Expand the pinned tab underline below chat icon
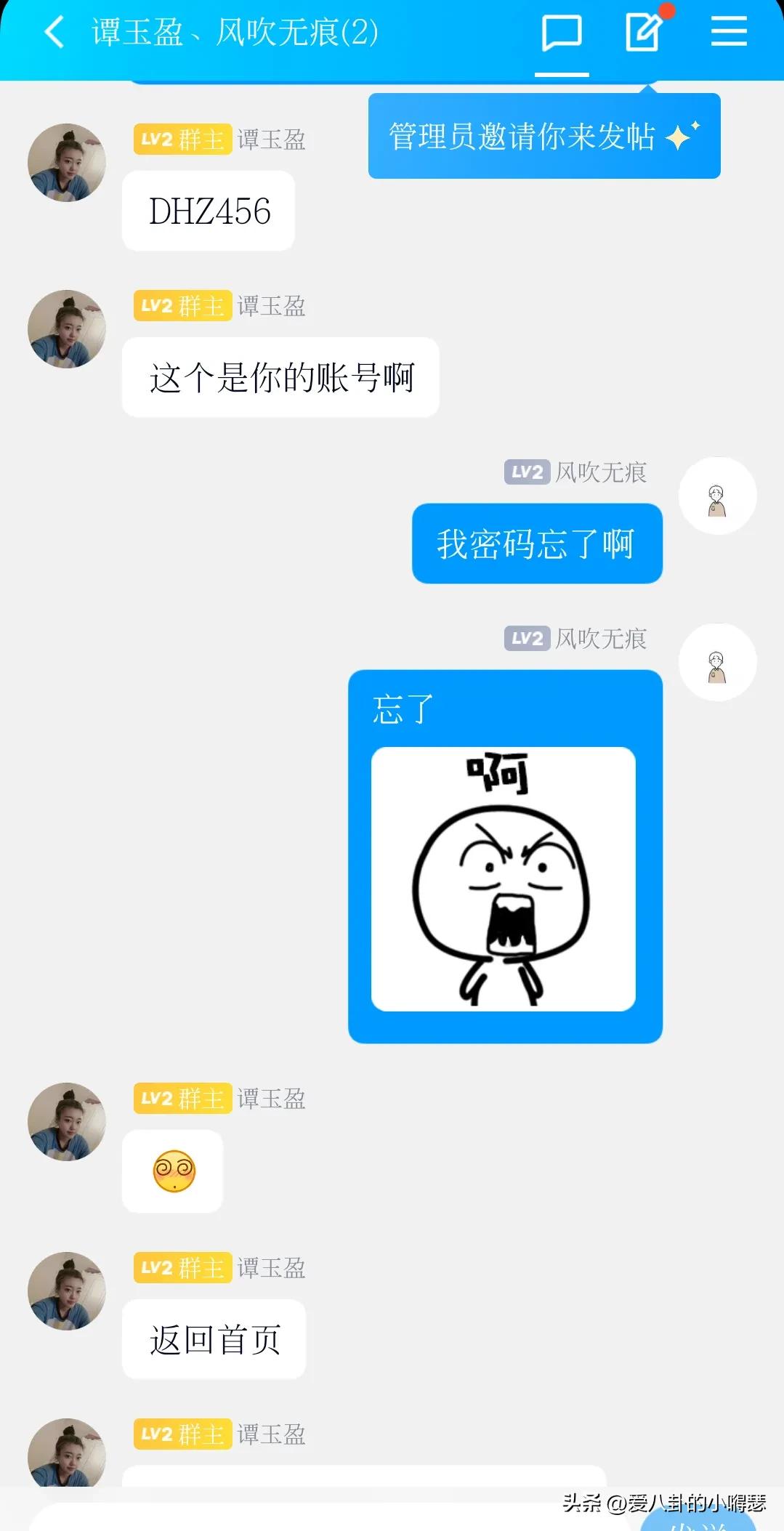This screenshot has height=1531, width=784. [x=561, y=75]
